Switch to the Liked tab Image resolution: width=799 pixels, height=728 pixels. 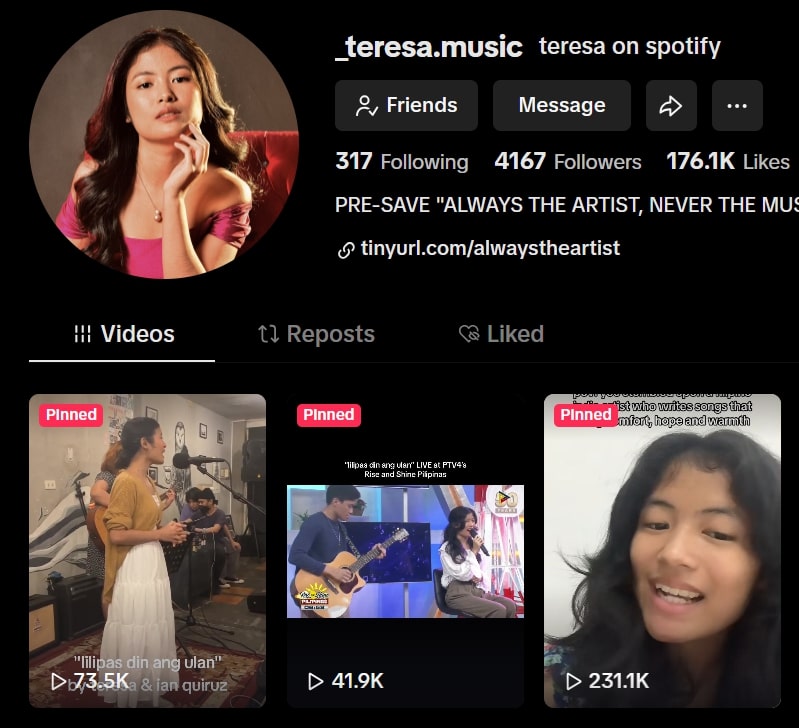click(501, 334)
